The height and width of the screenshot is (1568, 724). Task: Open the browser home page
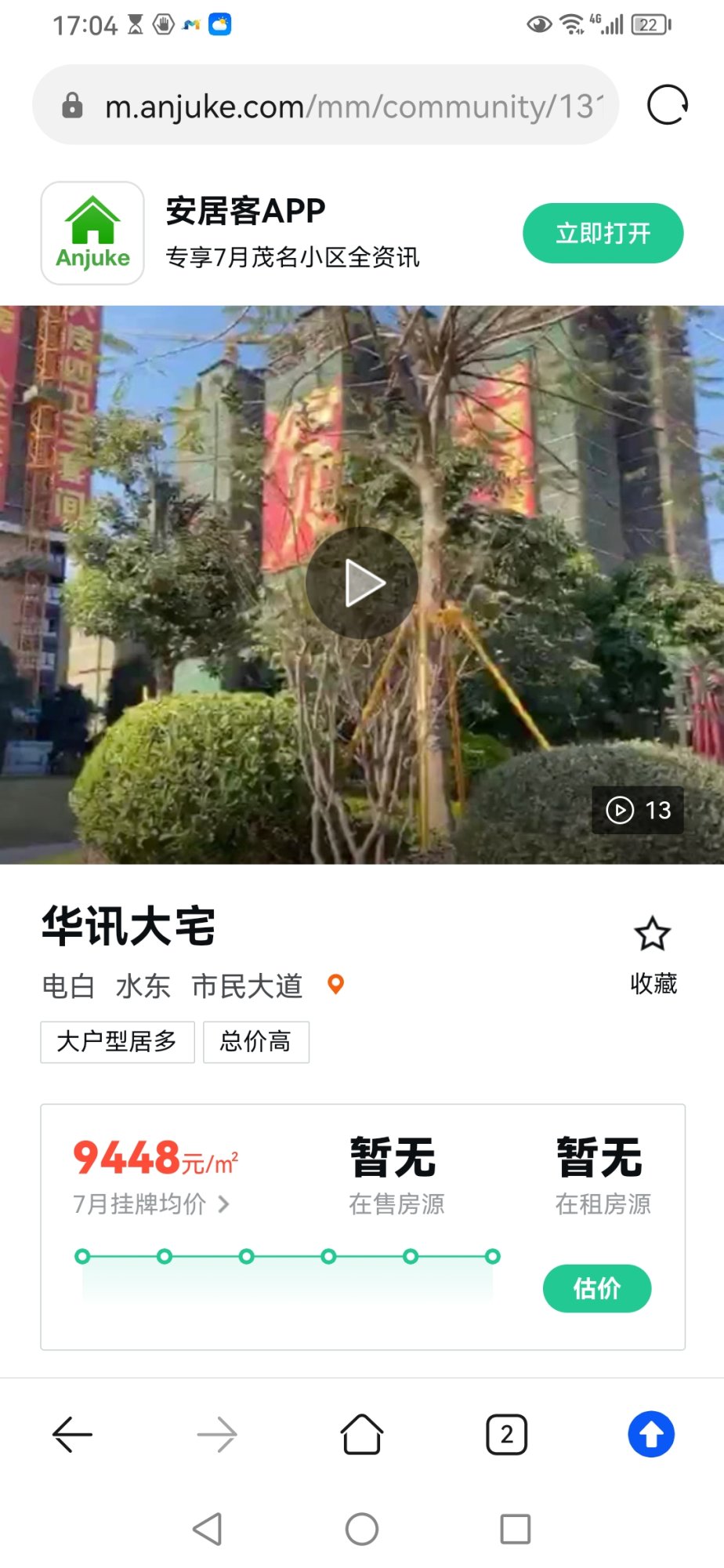click(362, 1435)
